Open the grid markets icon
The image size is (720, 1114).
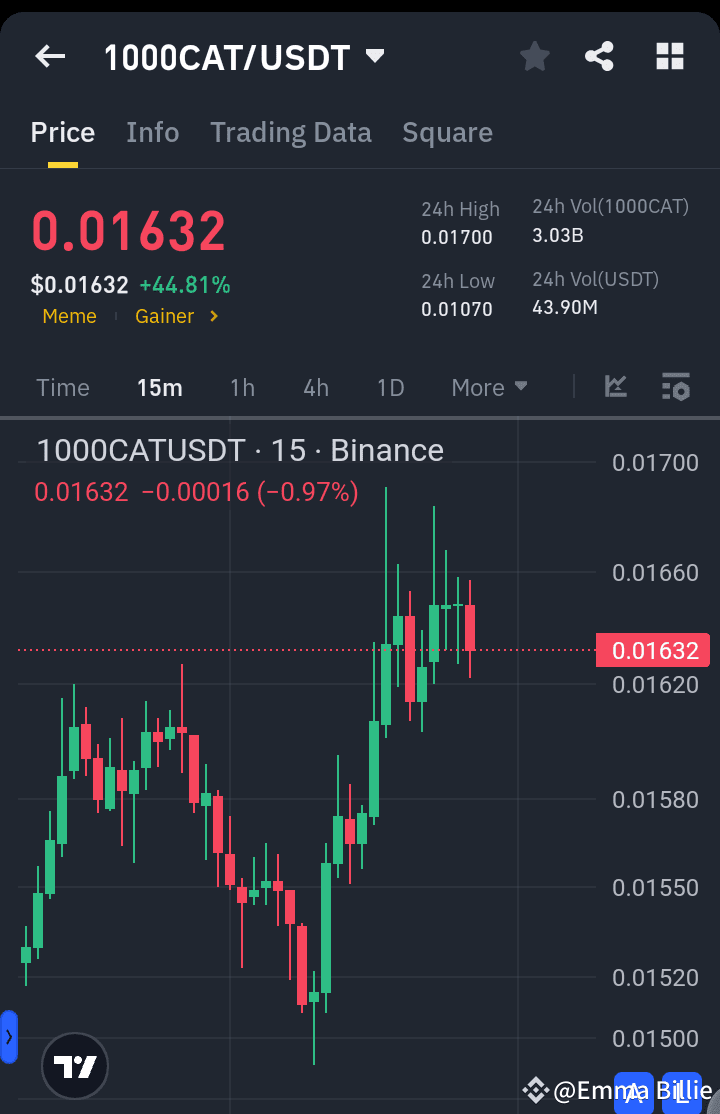(x=669, y=56)
